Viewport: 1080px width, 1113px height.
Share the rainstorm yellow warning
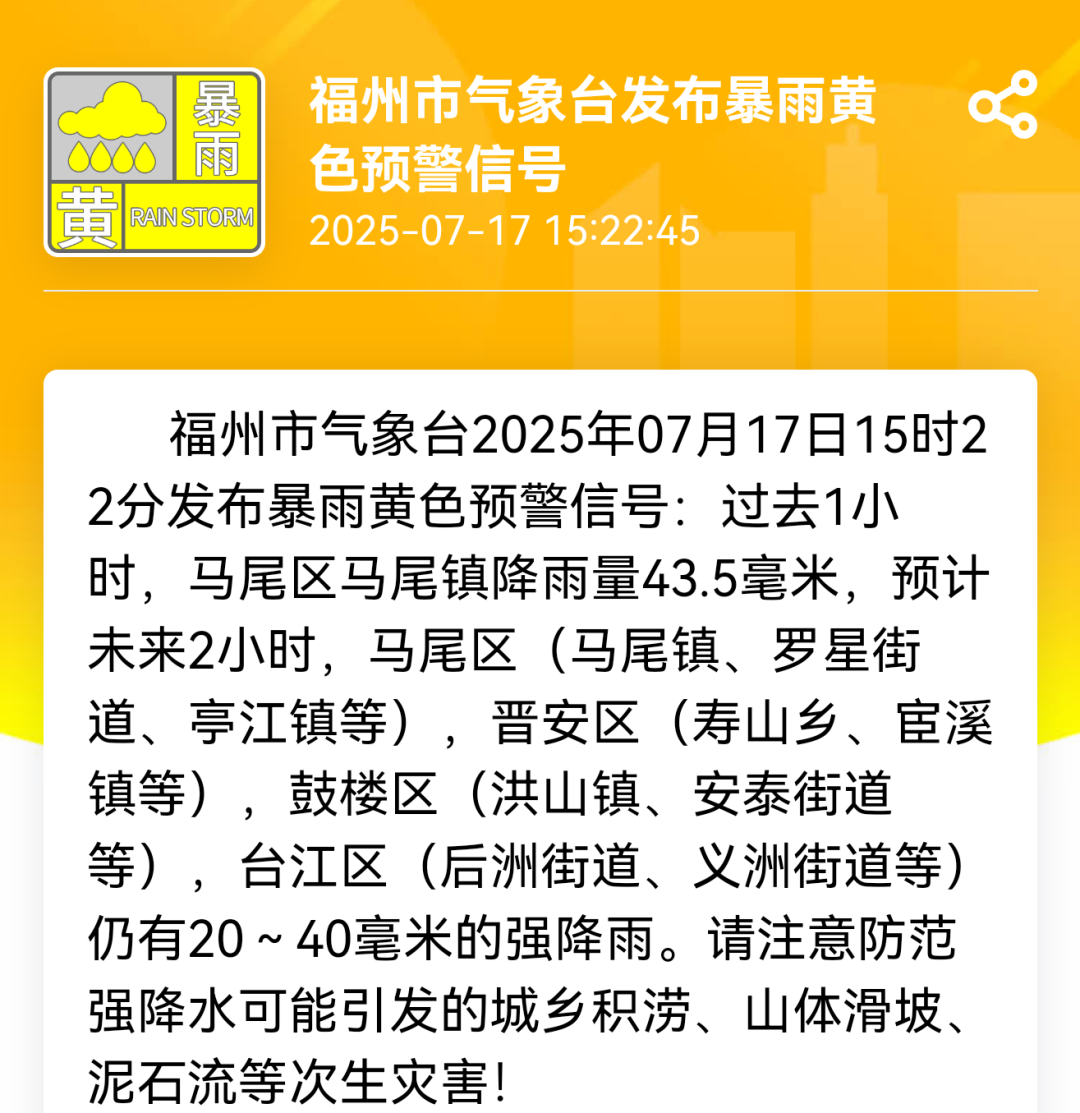(x=1003, y=105)
